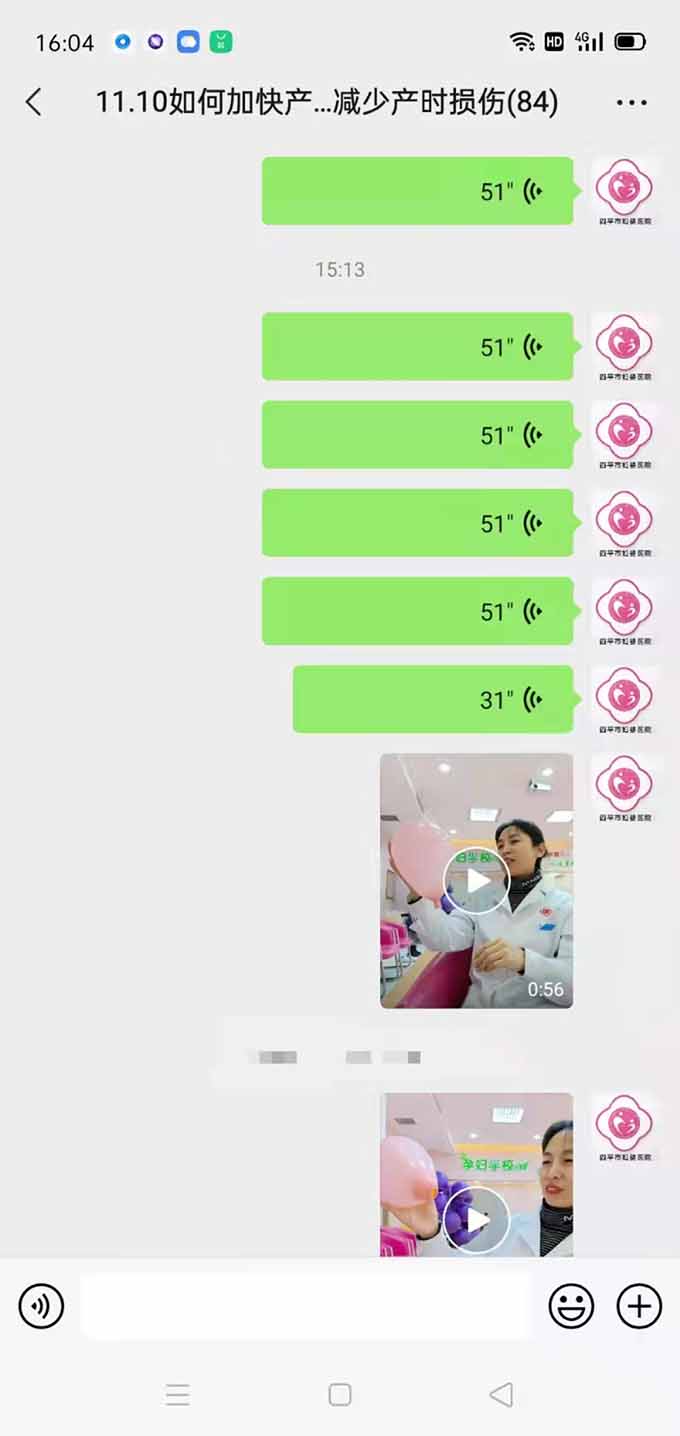
Task: Open the three-dot chat menu
Action: click(x=631, y=102)
